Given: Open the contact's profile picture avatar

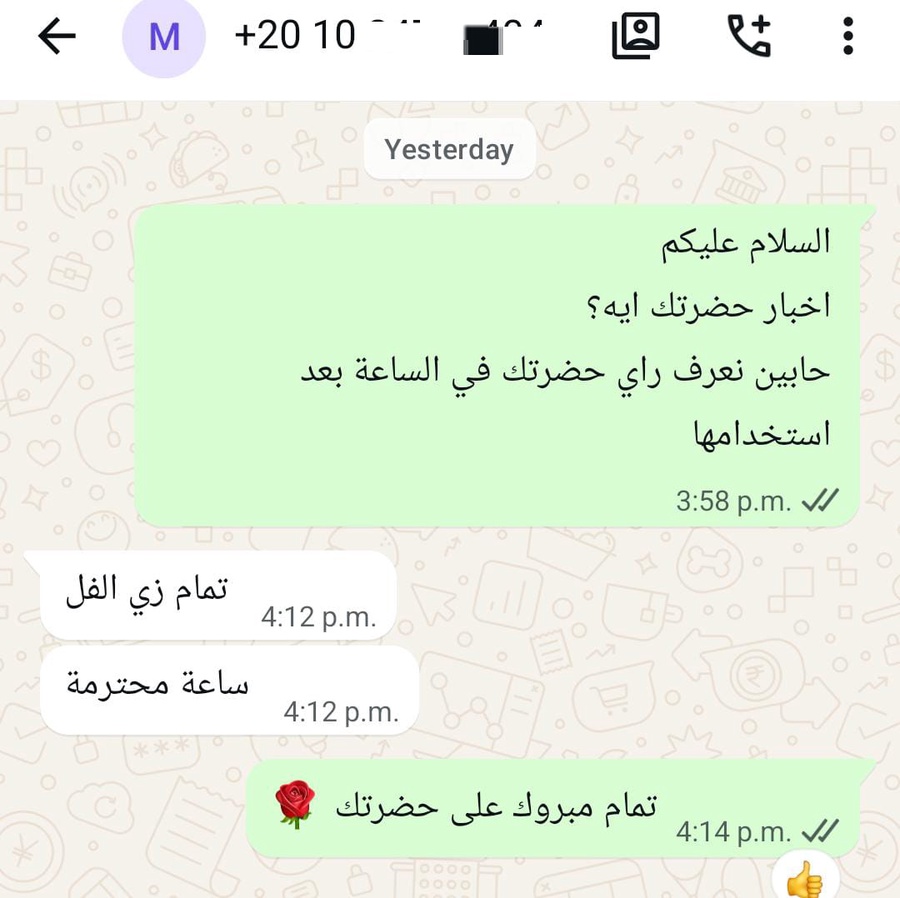Looking at the screenshot, I should 163,38.
